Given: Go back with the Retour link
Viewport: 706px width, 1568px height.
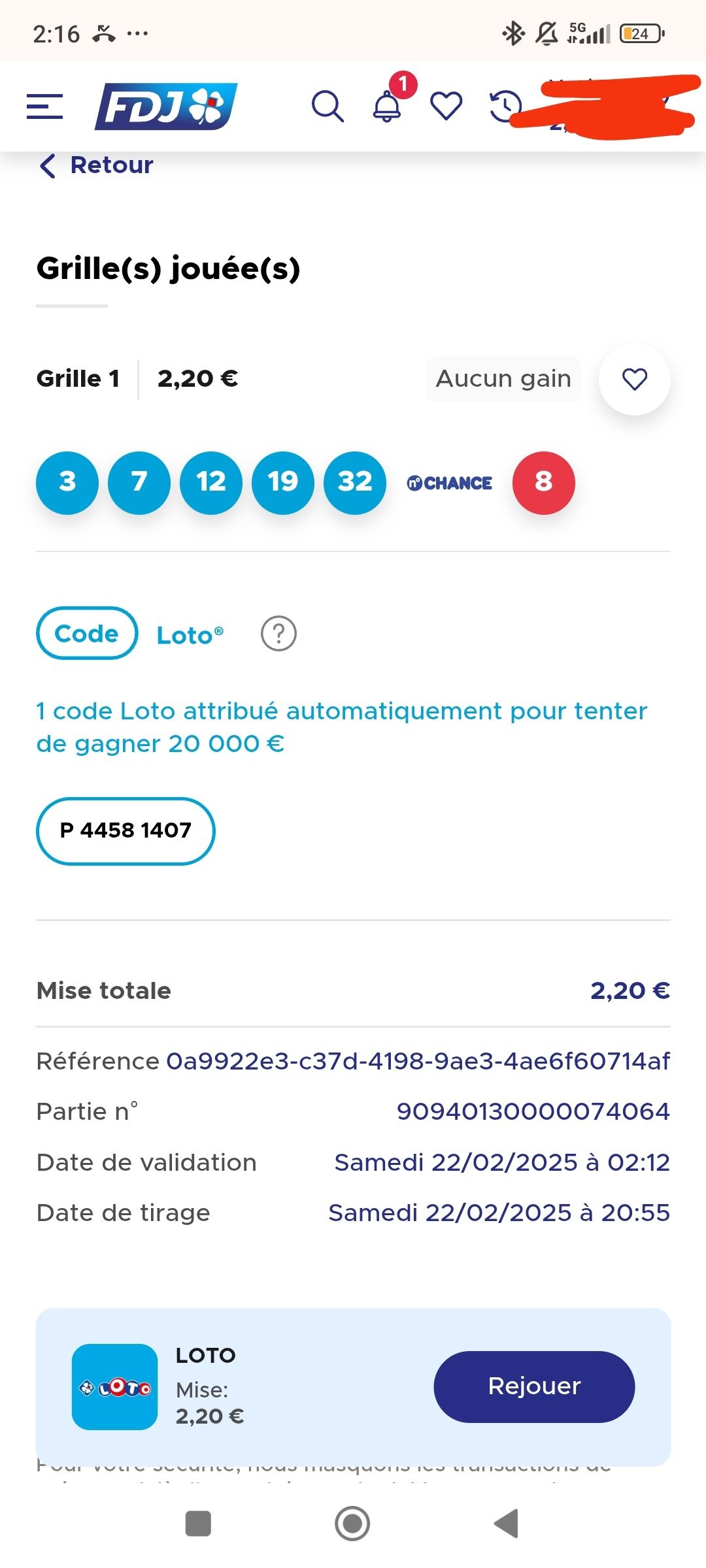Looking at the screenshot, I should point(96,165).
